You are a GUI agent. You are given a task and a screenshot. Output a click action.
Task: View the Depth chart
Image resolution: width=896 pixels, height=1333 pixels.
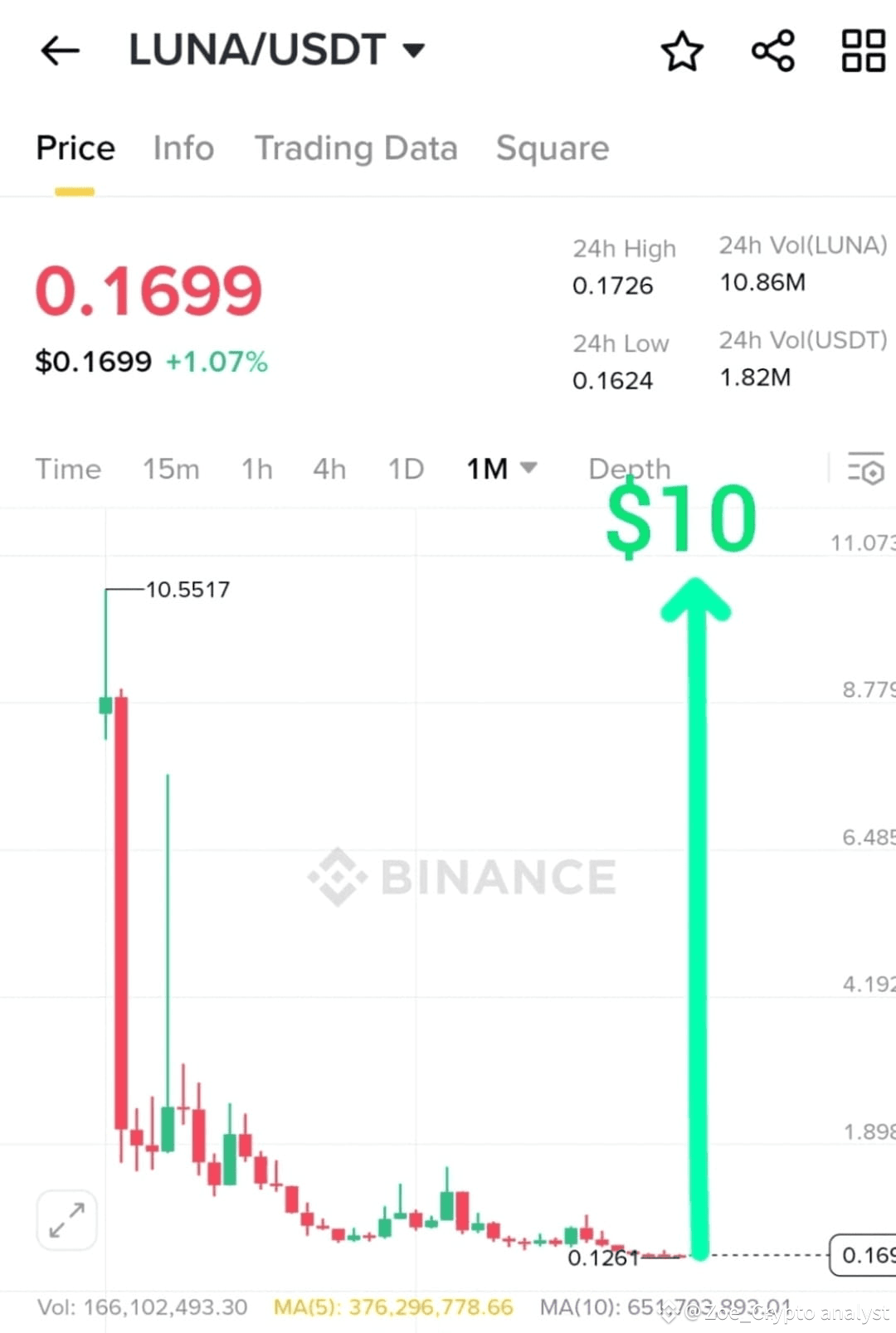629,469
